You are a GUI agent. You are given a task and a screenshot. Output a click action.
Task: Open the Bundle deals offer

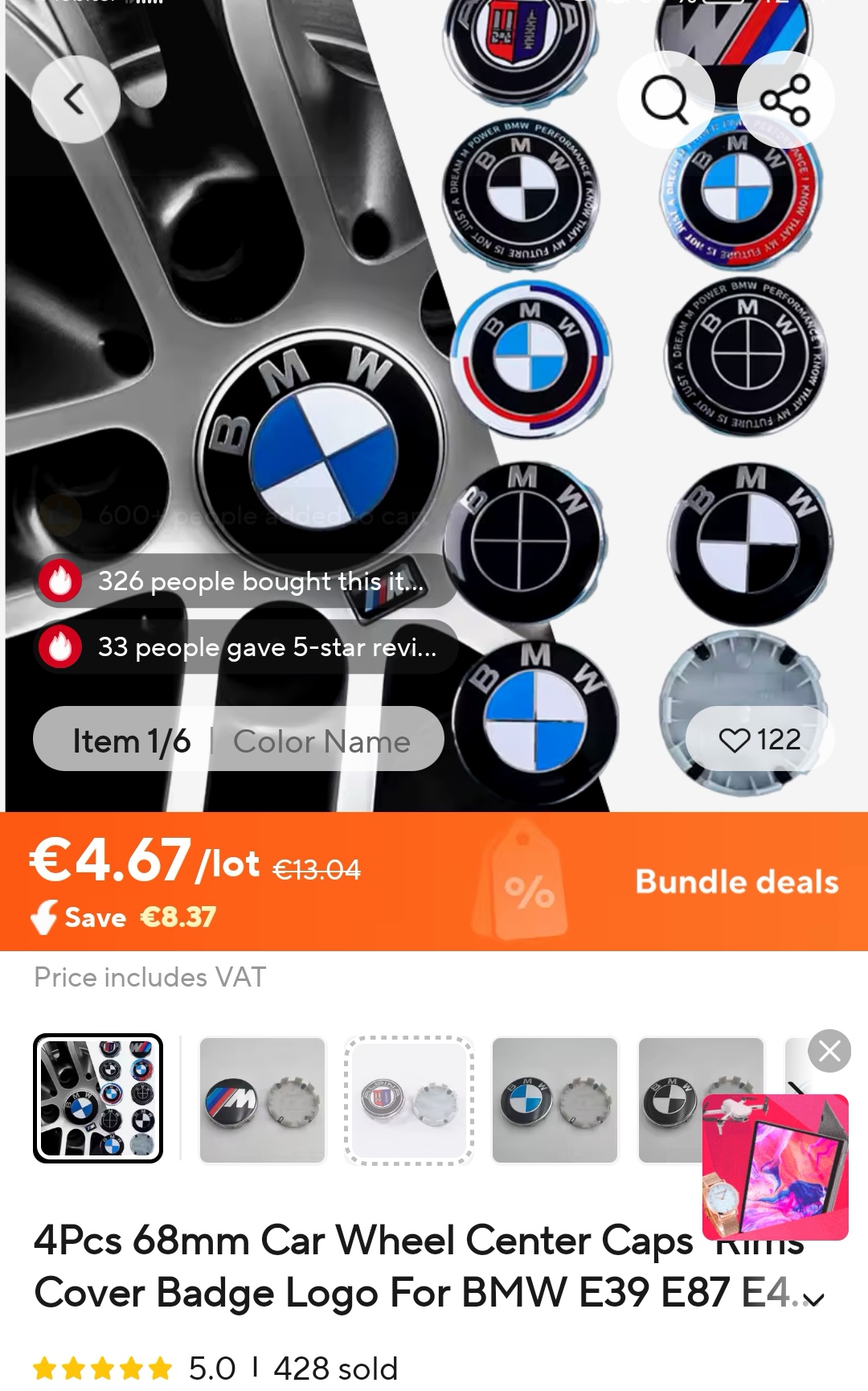(737, 882)
